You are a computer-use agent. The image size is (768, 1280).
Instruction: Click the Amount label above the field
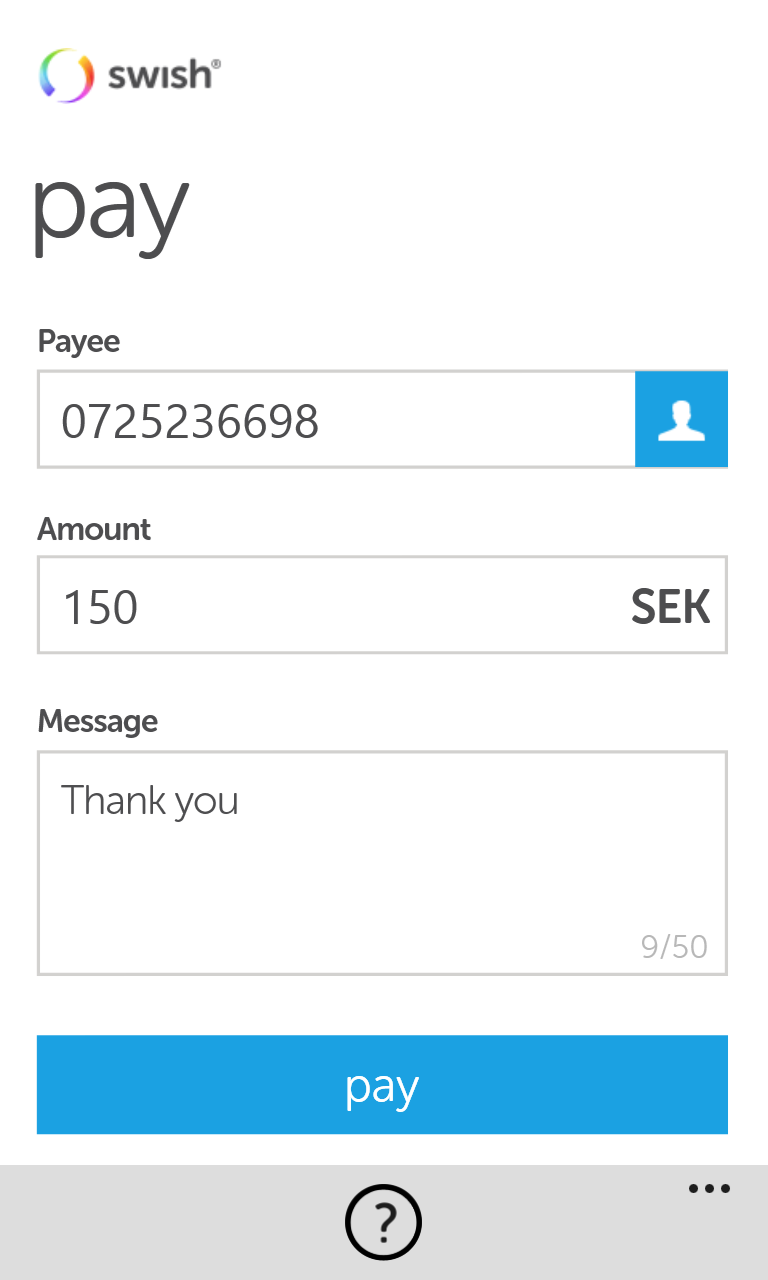tap(93, 529)
